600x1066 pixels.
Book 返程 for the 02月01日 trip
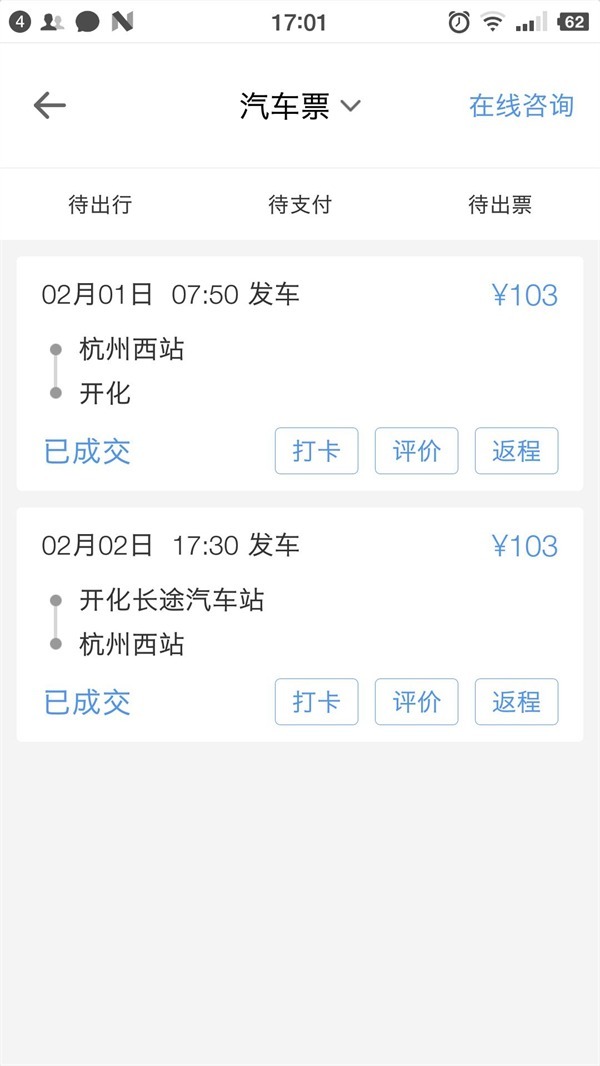pos(516,451)
